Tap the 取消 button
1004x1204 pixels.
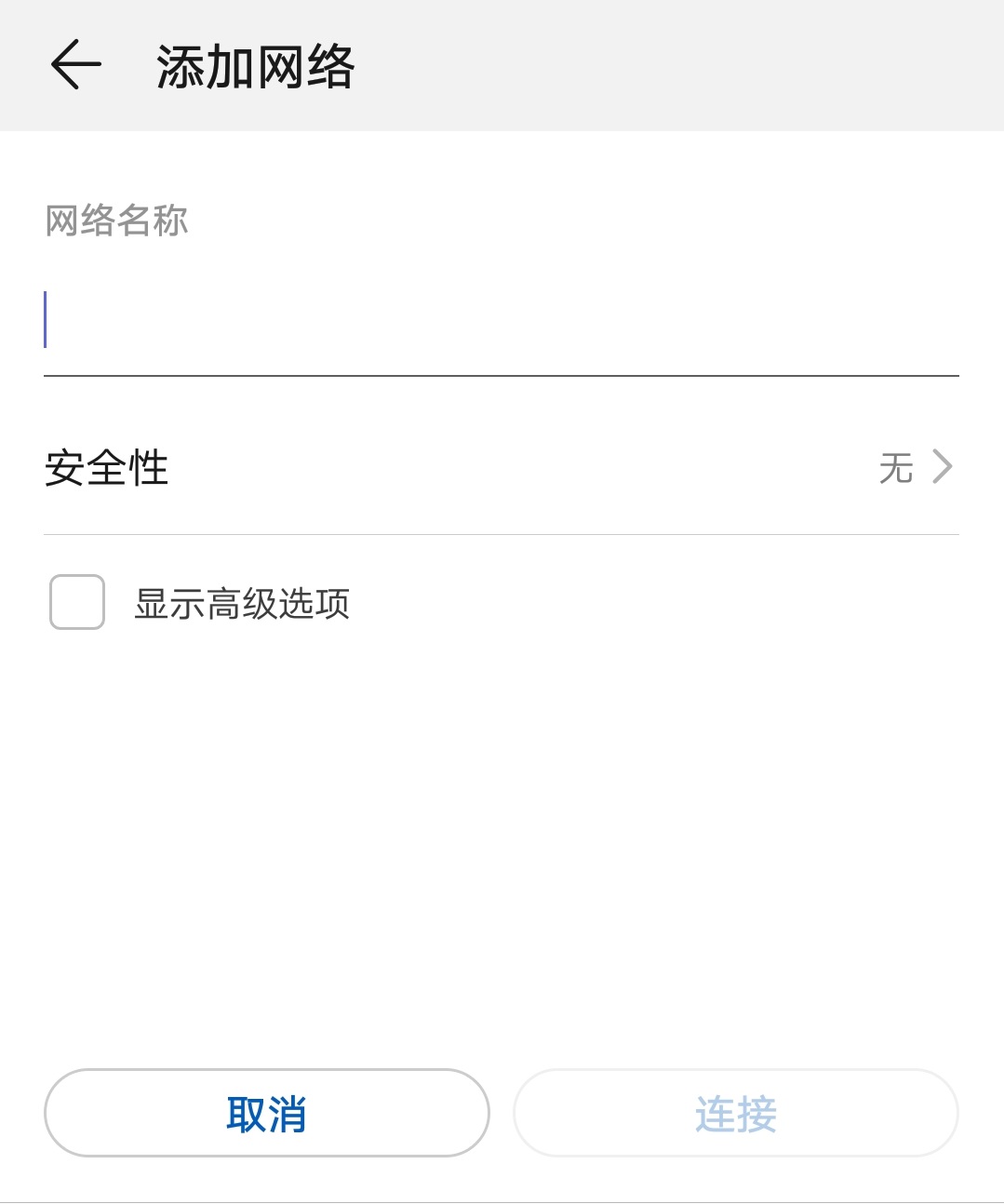point(267,1113)
